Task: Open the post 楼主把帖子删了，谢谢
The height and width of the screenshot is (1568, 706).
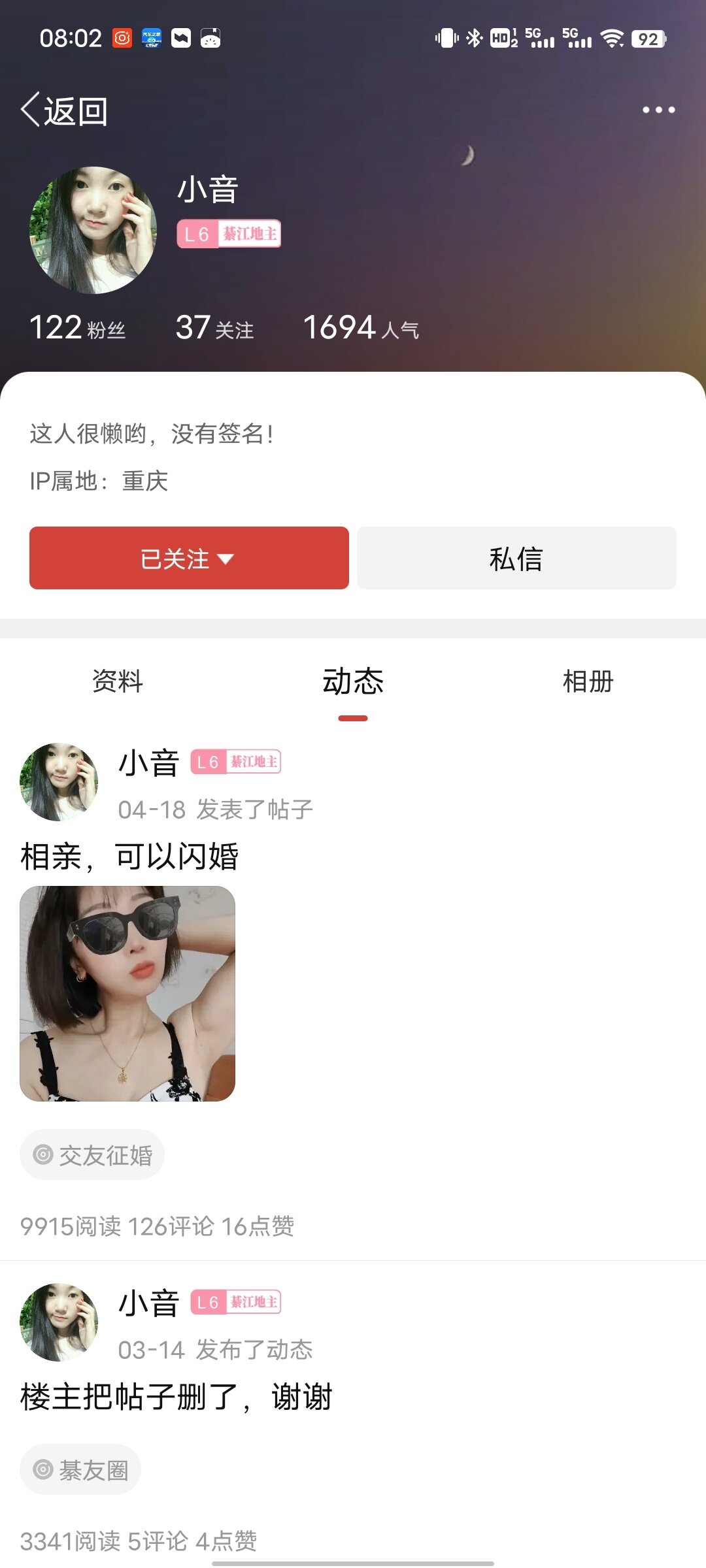Action: [176, 1397]
